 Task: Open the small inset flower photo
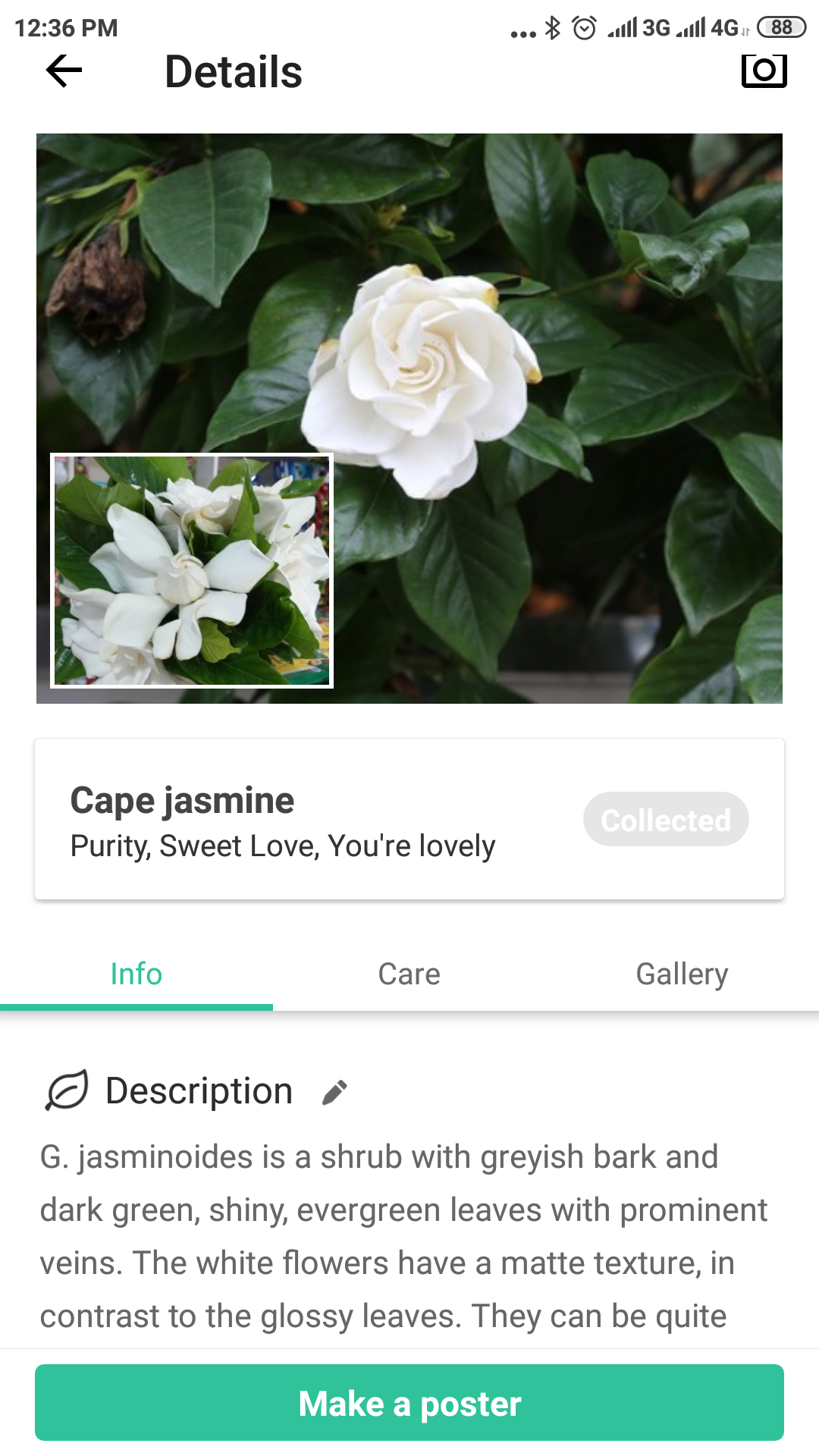tap(192, 570)
